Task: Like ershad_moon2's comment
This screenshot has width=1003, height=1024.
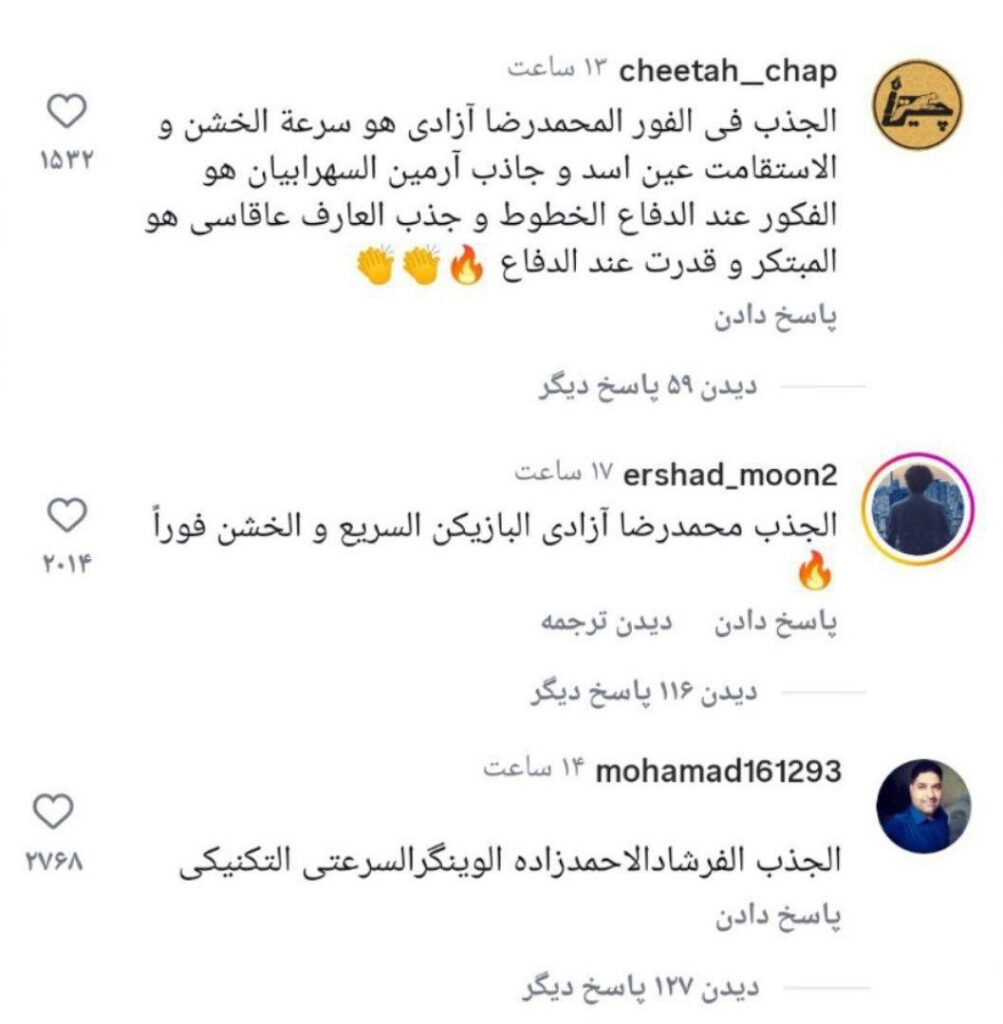Action: coord(67,516)
